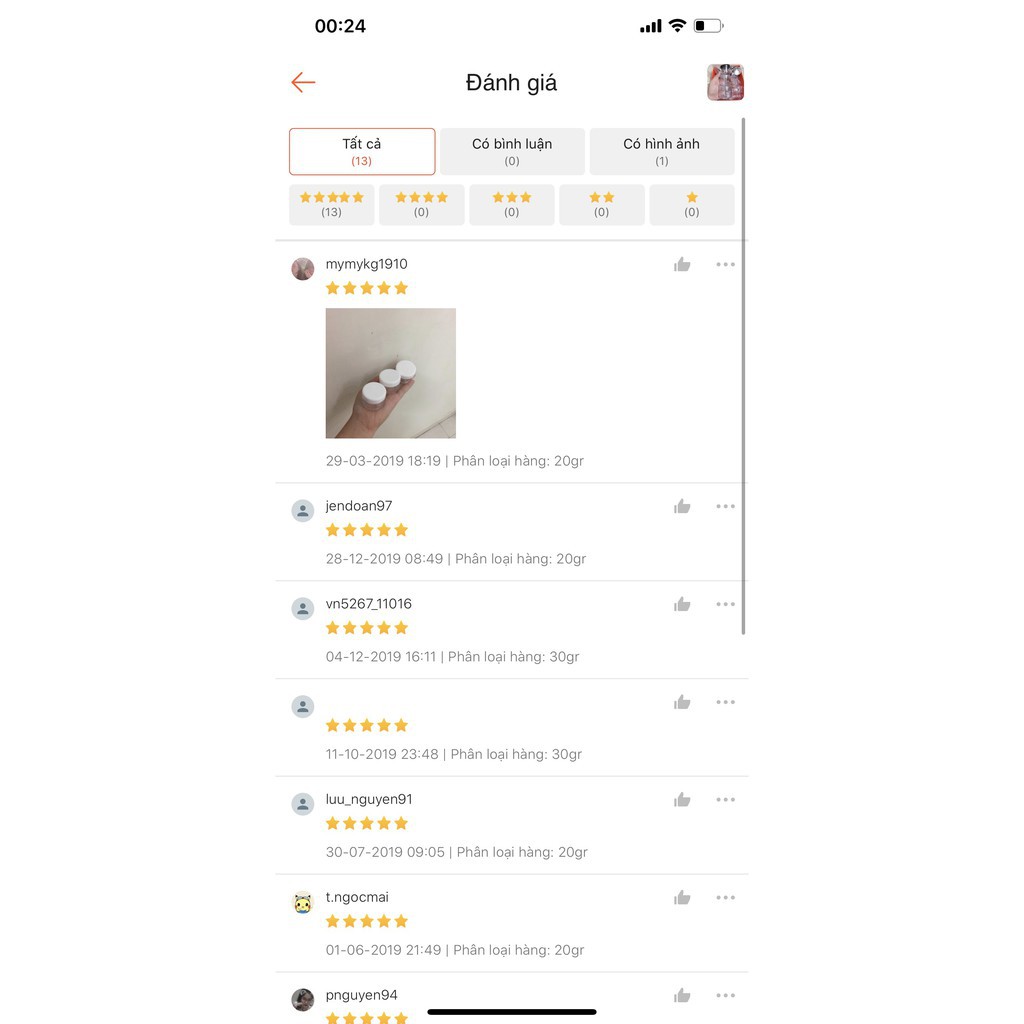Open more options for luu_nguyen91's review

pos(725,800)
